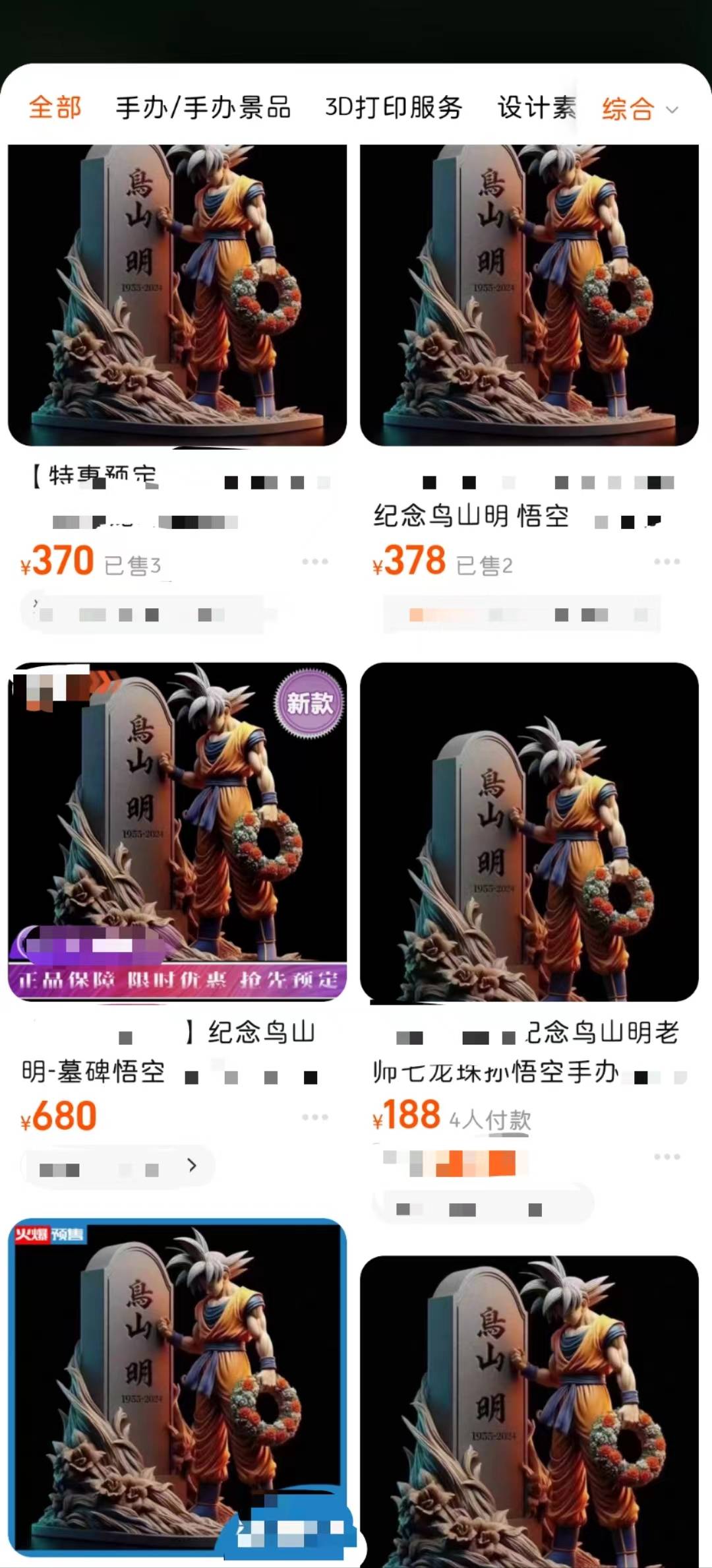
Task: Open the ¥188 七龙珠悟空手办 product
Action: [x=529, y=831]
